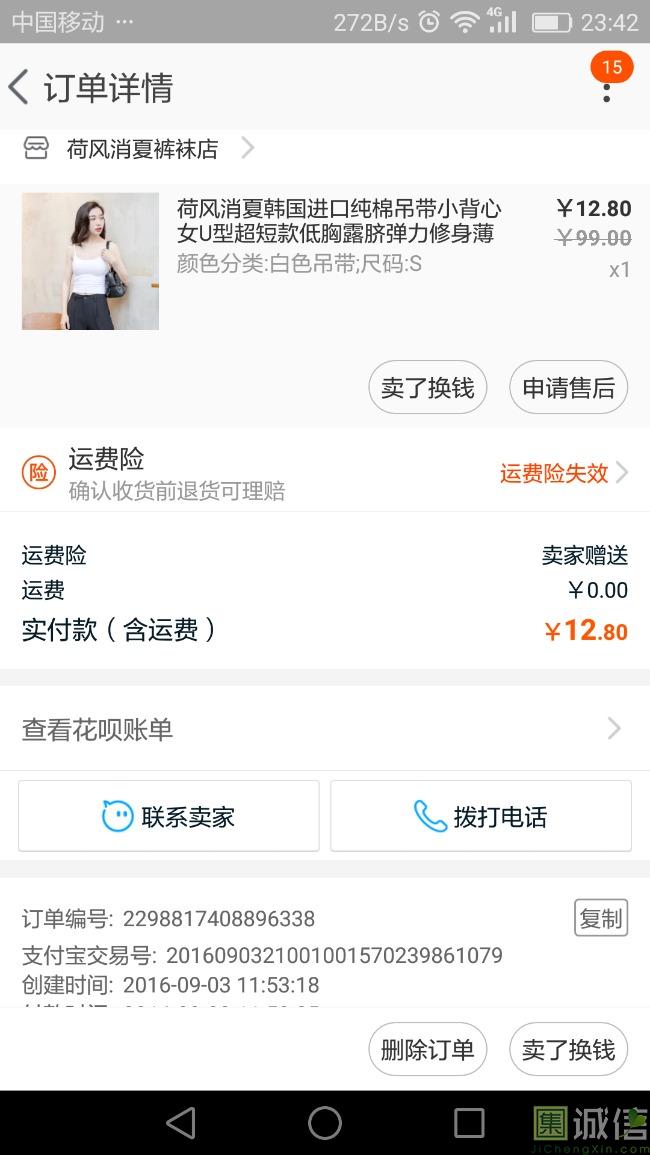Image resolution: width=650 pixels, height=1155 pixels.
Task: View the 花呗 bill via 查看花呗账单
Action: tap(325, 730)
